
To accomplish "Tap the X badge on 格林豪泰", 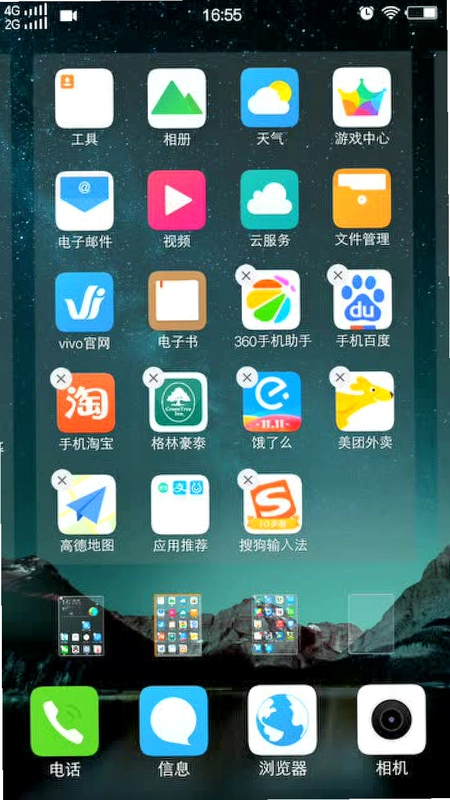I will (x=154, y=379).
